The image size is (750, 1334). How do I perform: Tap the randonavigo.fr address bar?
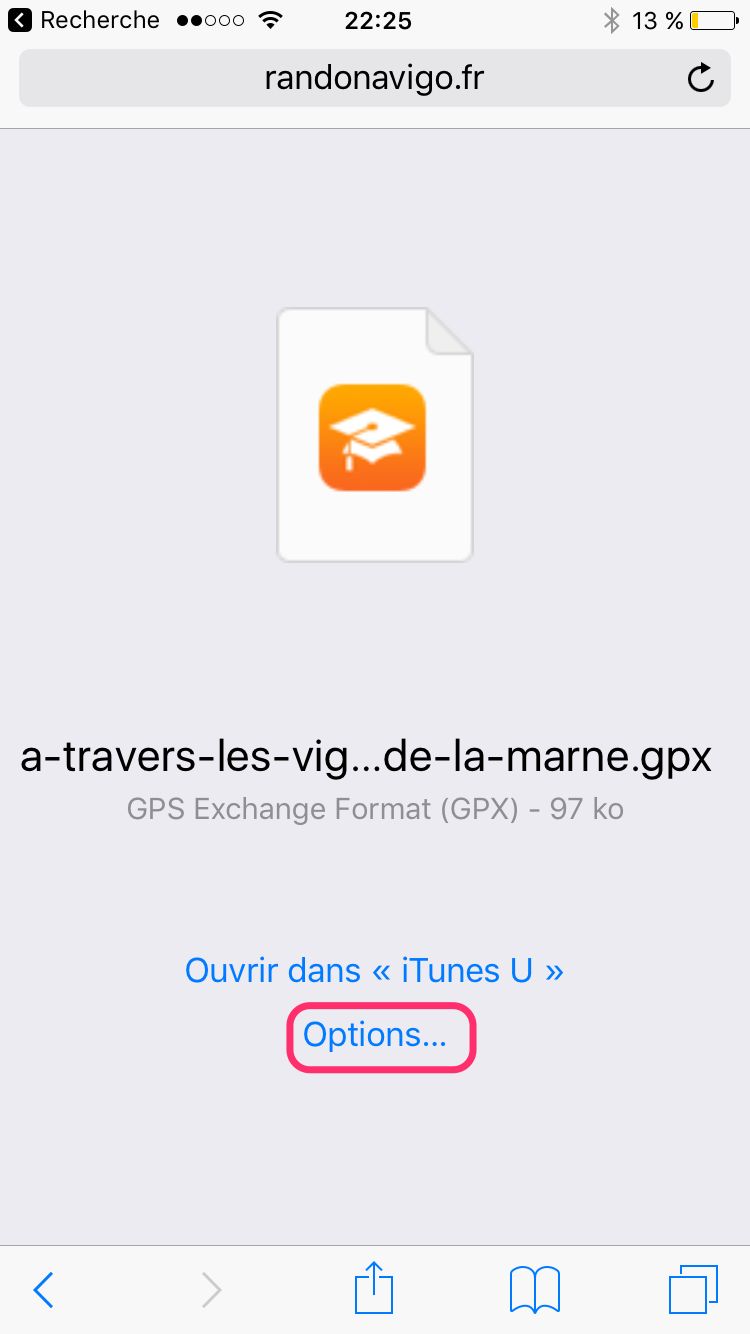tap(374, 78)
